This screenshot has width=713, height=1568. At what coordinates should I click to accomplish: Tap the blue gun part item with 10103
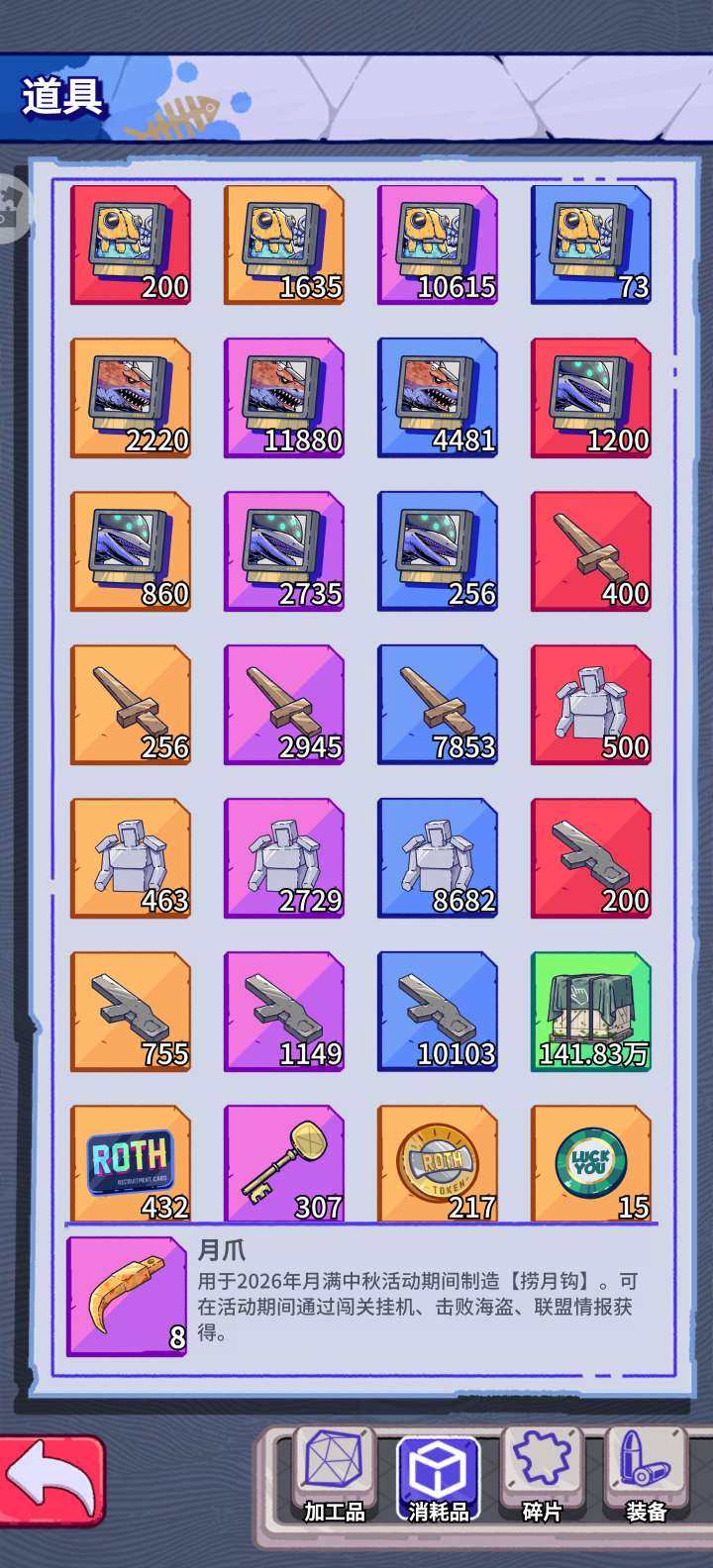438,1012
